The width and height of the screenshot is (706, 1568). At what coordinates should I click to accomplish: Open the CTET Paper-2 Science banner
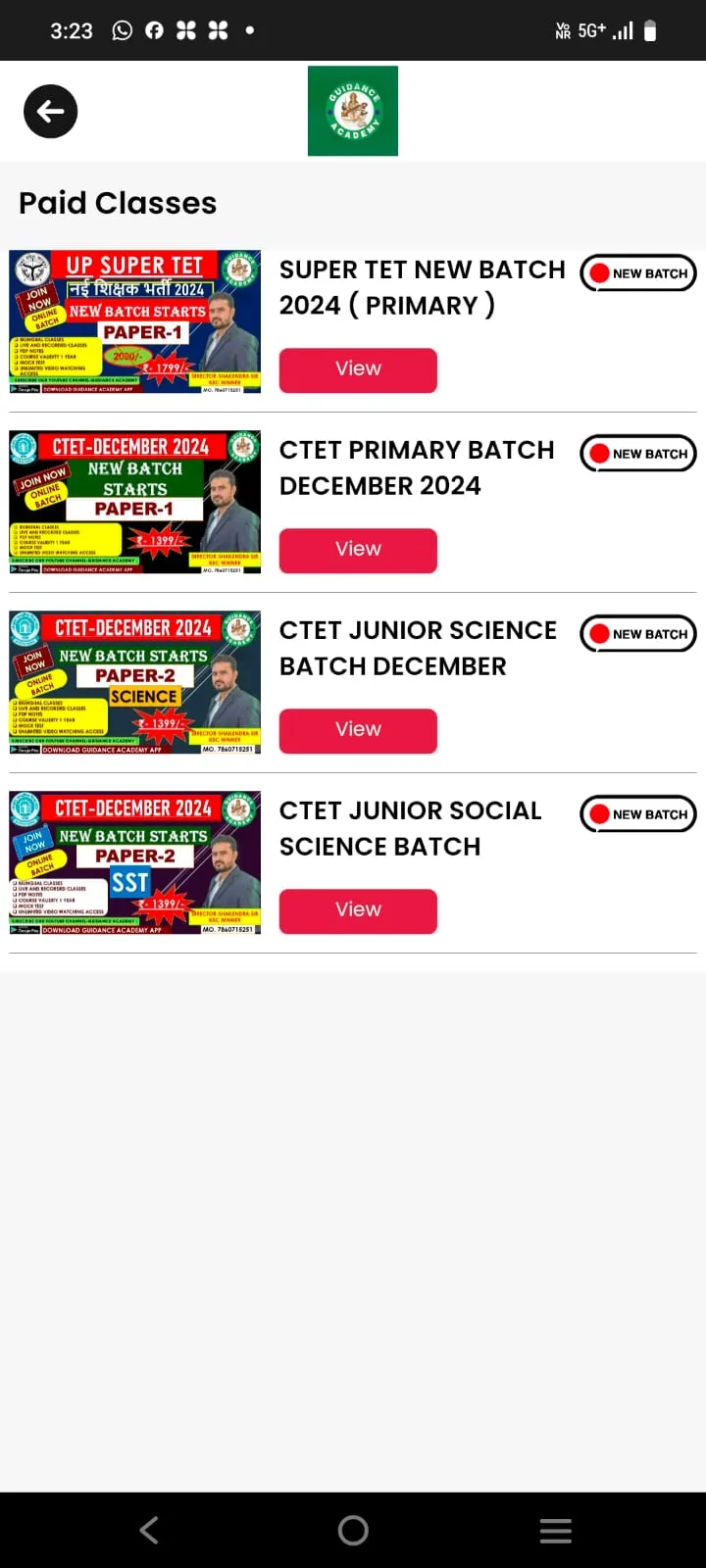click(x=135, y=682)
